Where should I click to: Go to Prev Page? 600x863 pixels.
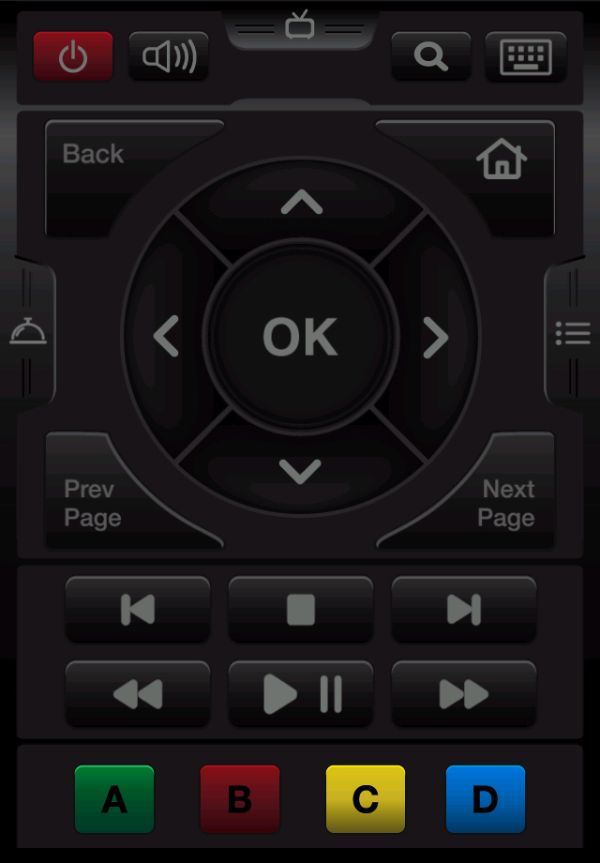click(x=93, y=503)
